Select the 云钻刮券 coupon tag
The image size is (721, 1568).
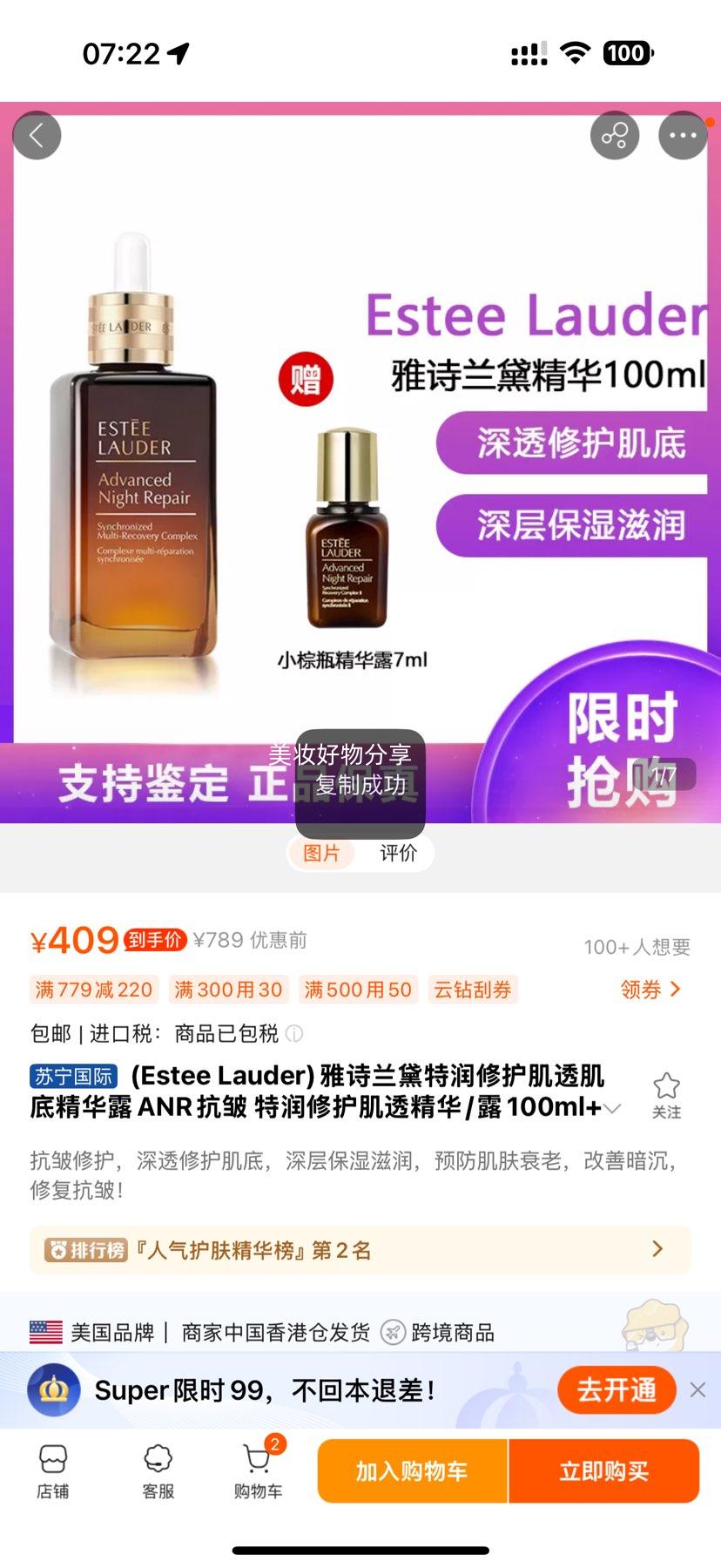(472, 989)
